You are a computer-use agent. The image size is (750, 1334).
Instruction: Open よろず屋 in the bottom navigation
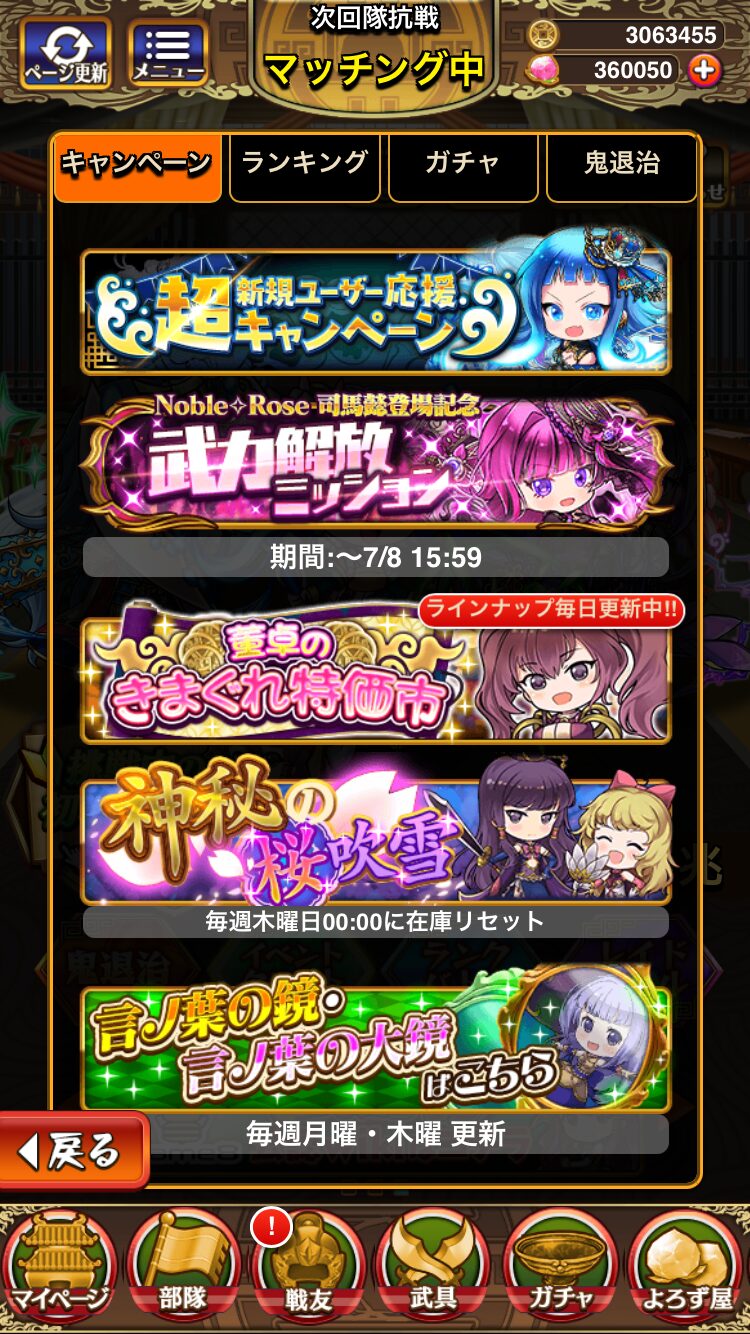tap(686, 1266)
